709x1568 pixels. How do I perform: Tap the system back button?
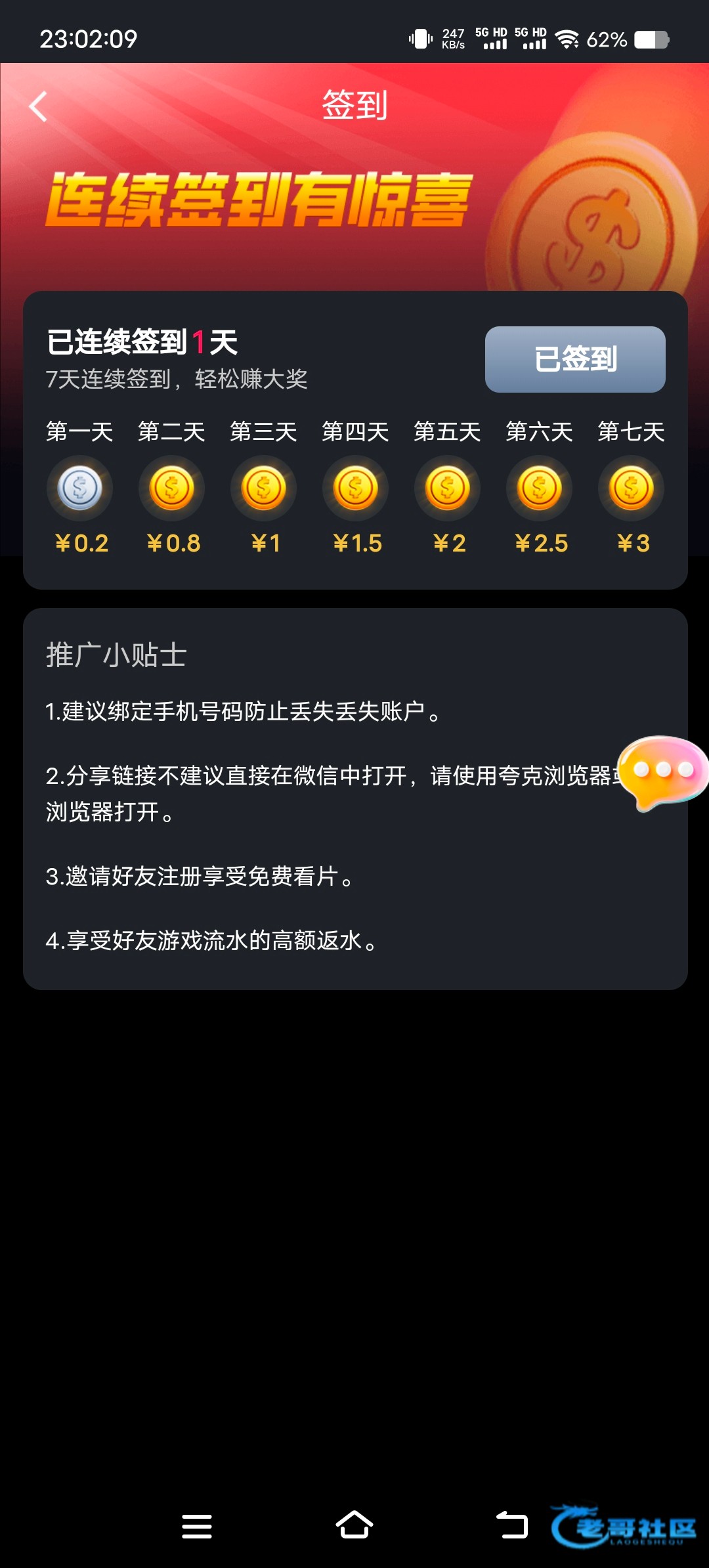[512, 1525]
